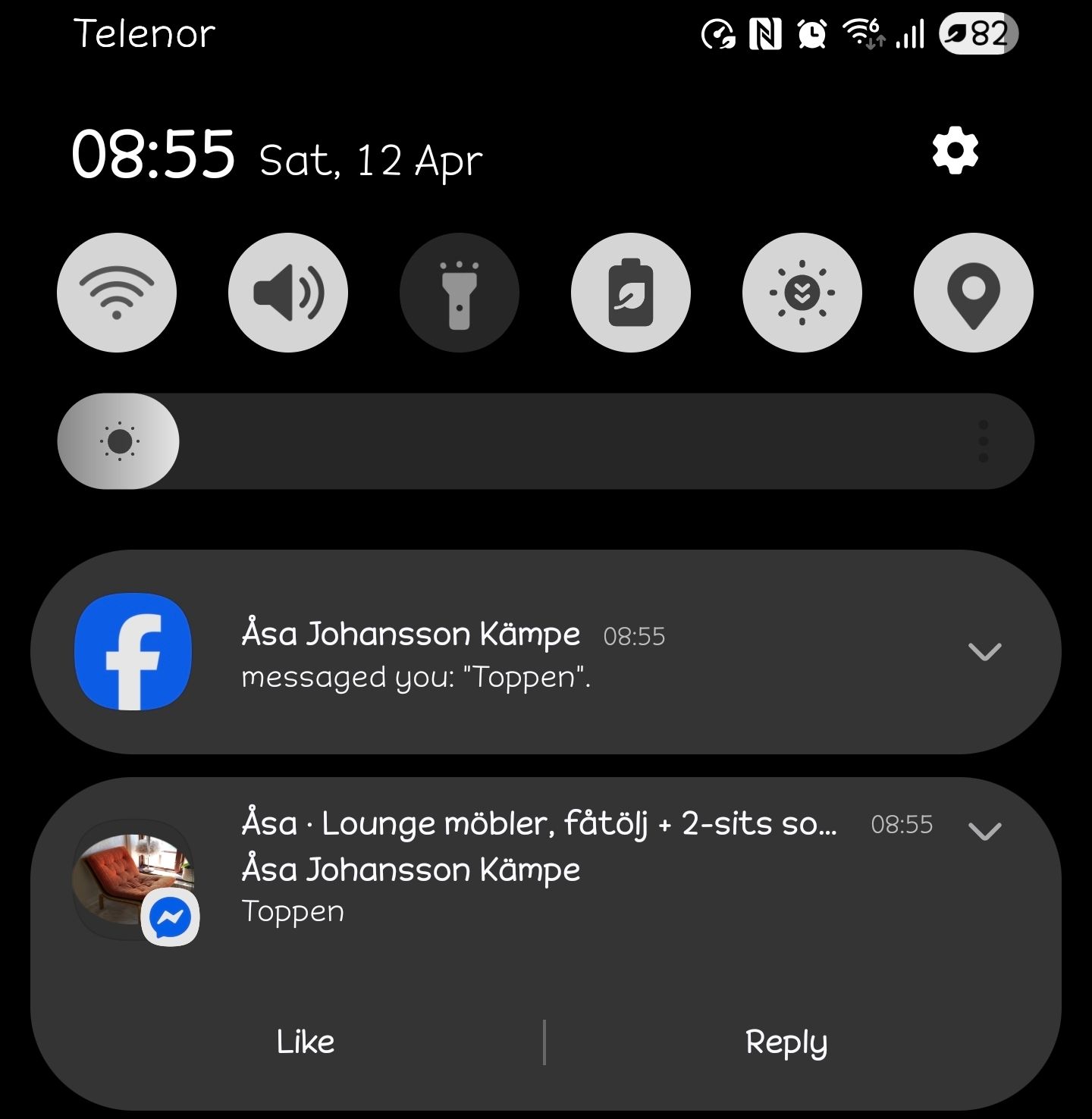
Task: Tap the Sound quick setting icon
Action: (x=287, y=292)
